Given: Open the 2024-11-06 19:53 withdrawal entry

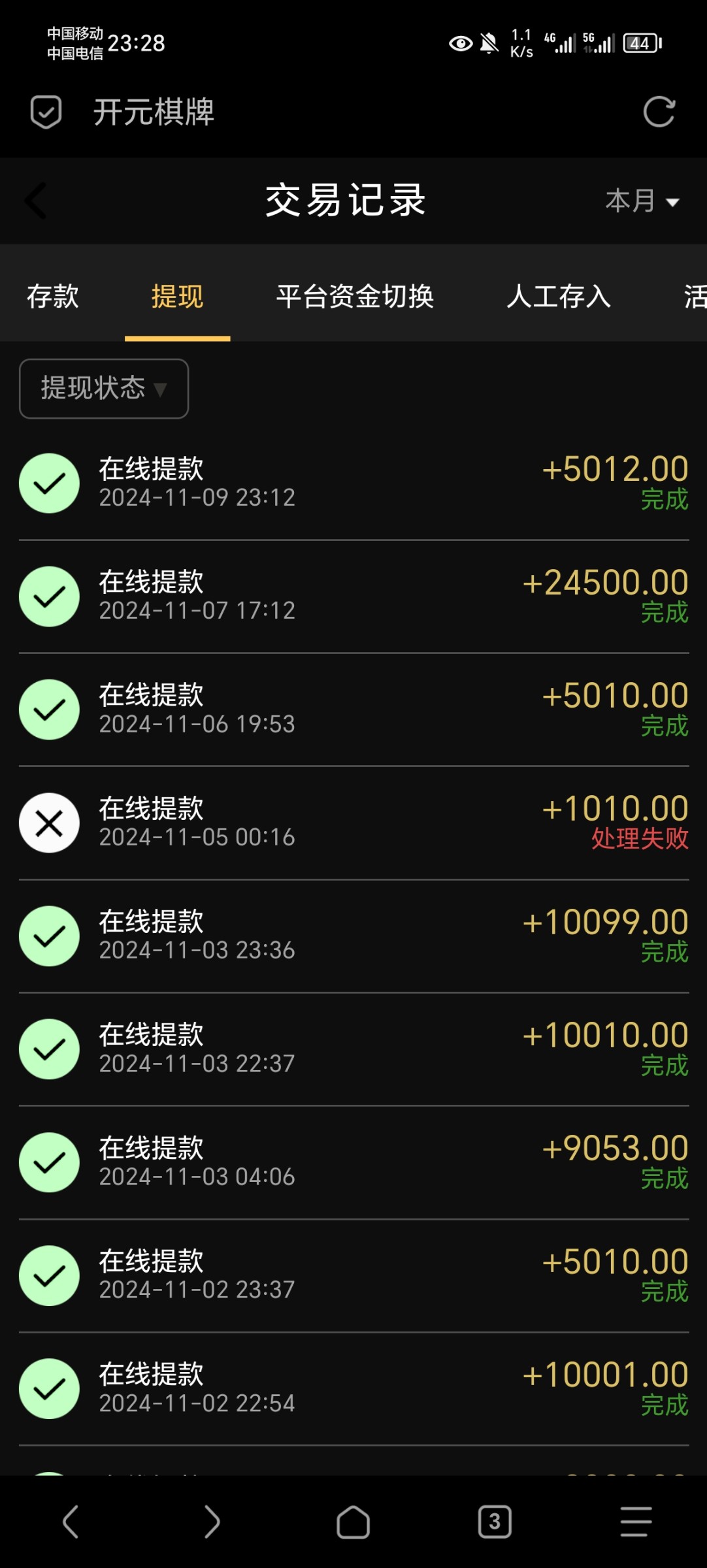Looking at the screenshot, I should pos(353,709).
